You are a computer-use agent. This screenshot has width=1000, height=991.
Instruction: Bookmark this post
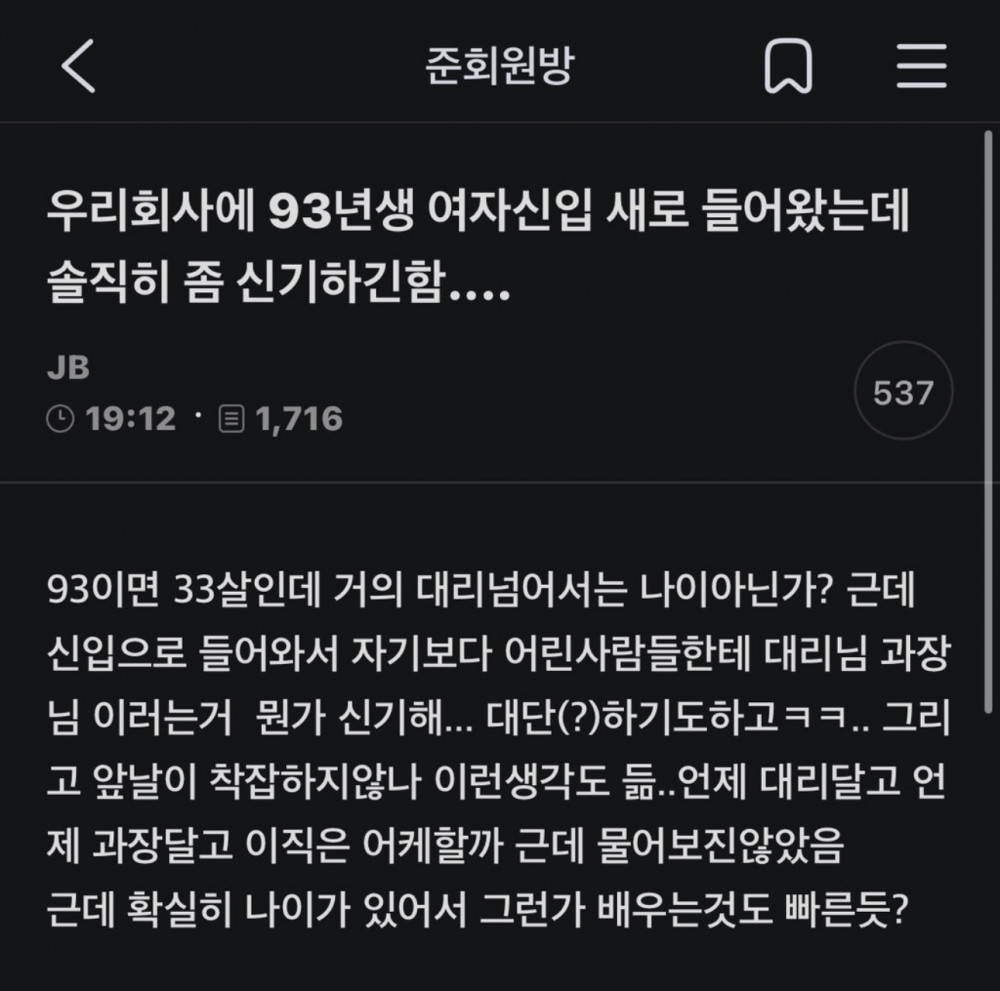[x=789, y=68]
